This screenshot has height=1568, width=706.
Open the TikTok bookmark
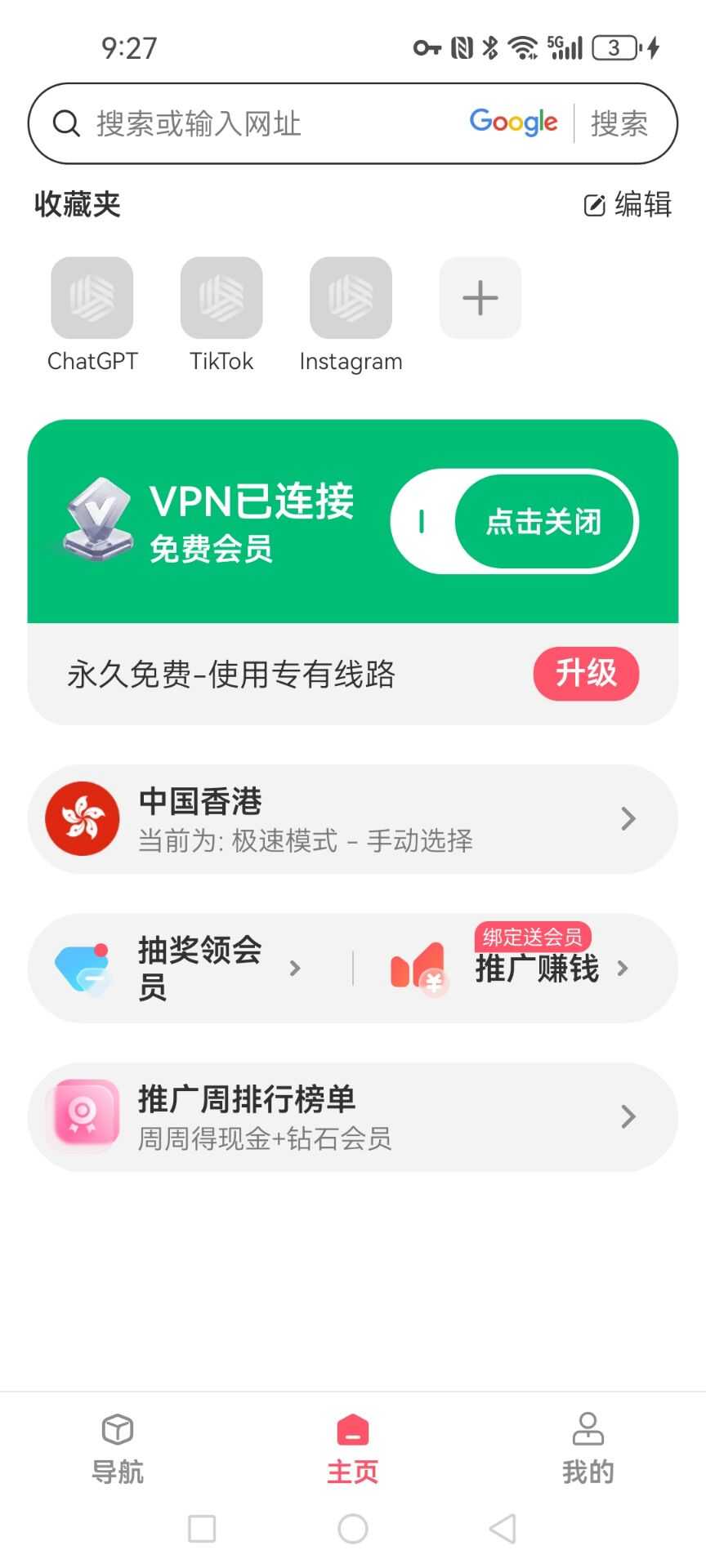point(221,299)
